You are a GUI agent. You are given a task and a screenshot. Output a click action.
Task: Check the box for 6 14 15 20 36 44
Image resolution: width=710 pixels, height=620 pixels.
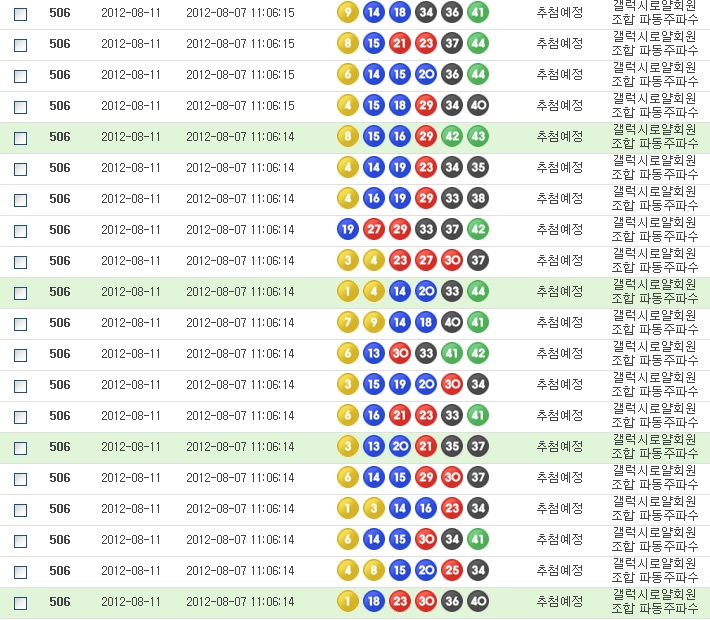[x=20, y=76]
